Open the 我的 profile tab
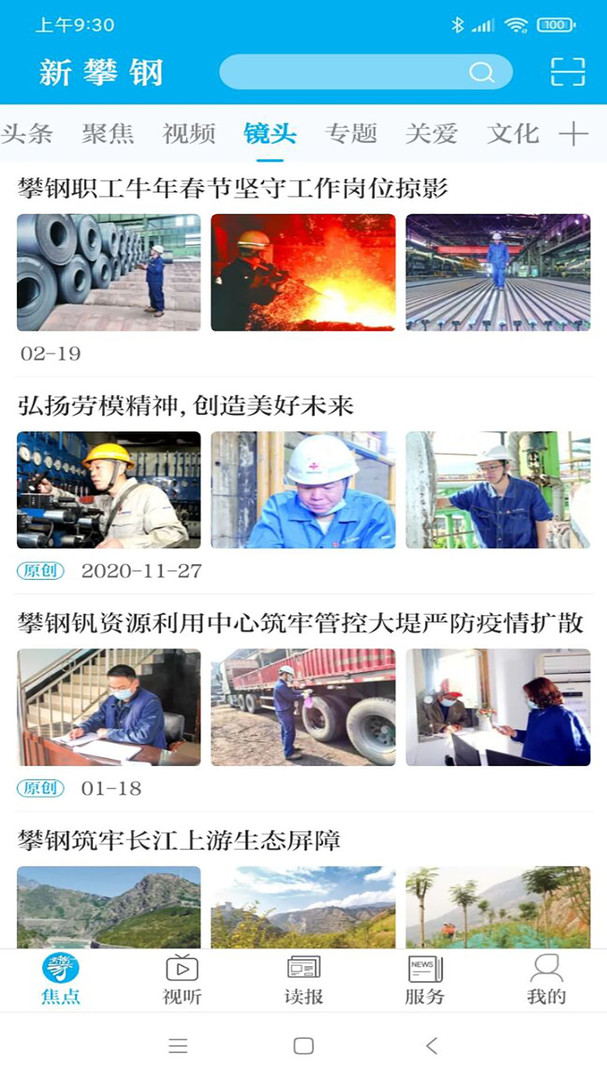Viewport: 607px width, 1080px height. click(546, 979)
